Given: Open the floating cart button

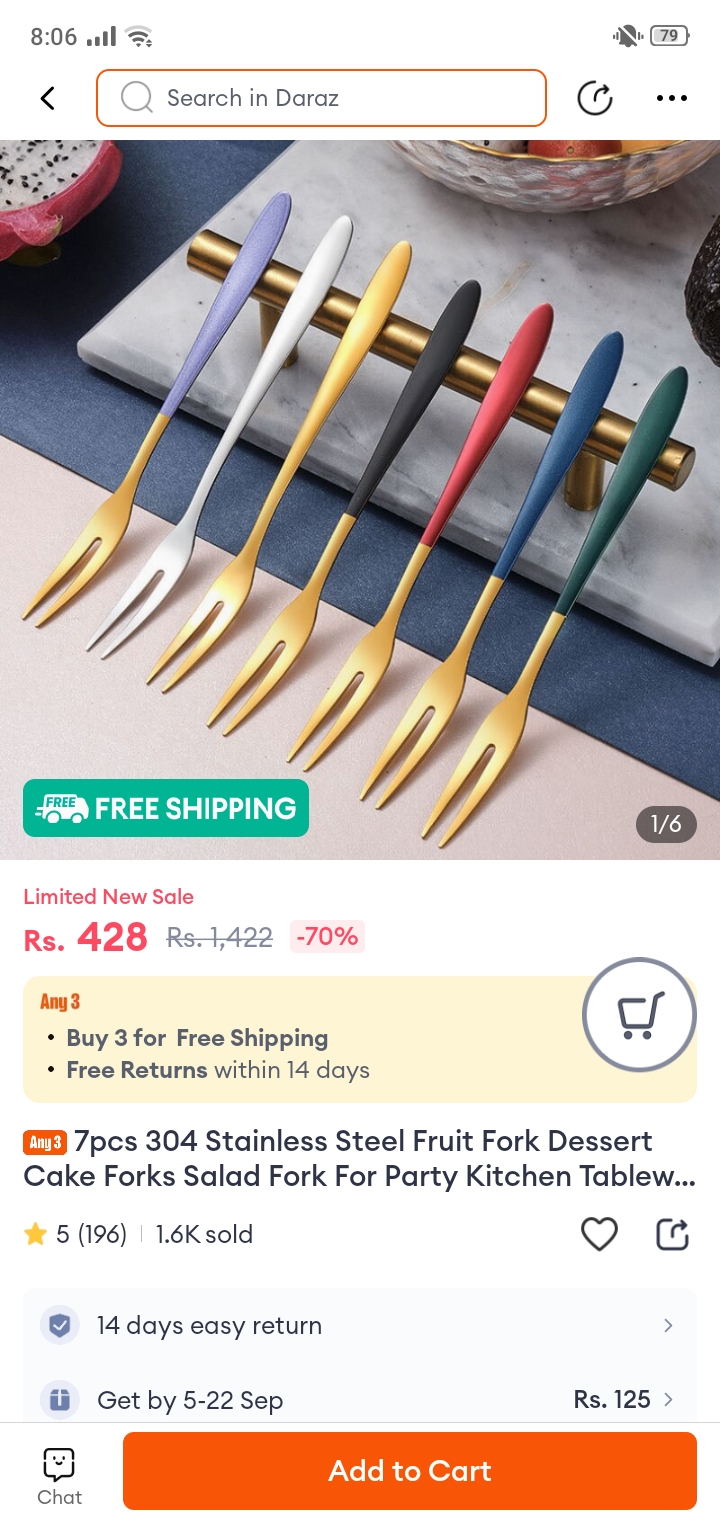Looking at the screenshot, I should coord(639,1015).
